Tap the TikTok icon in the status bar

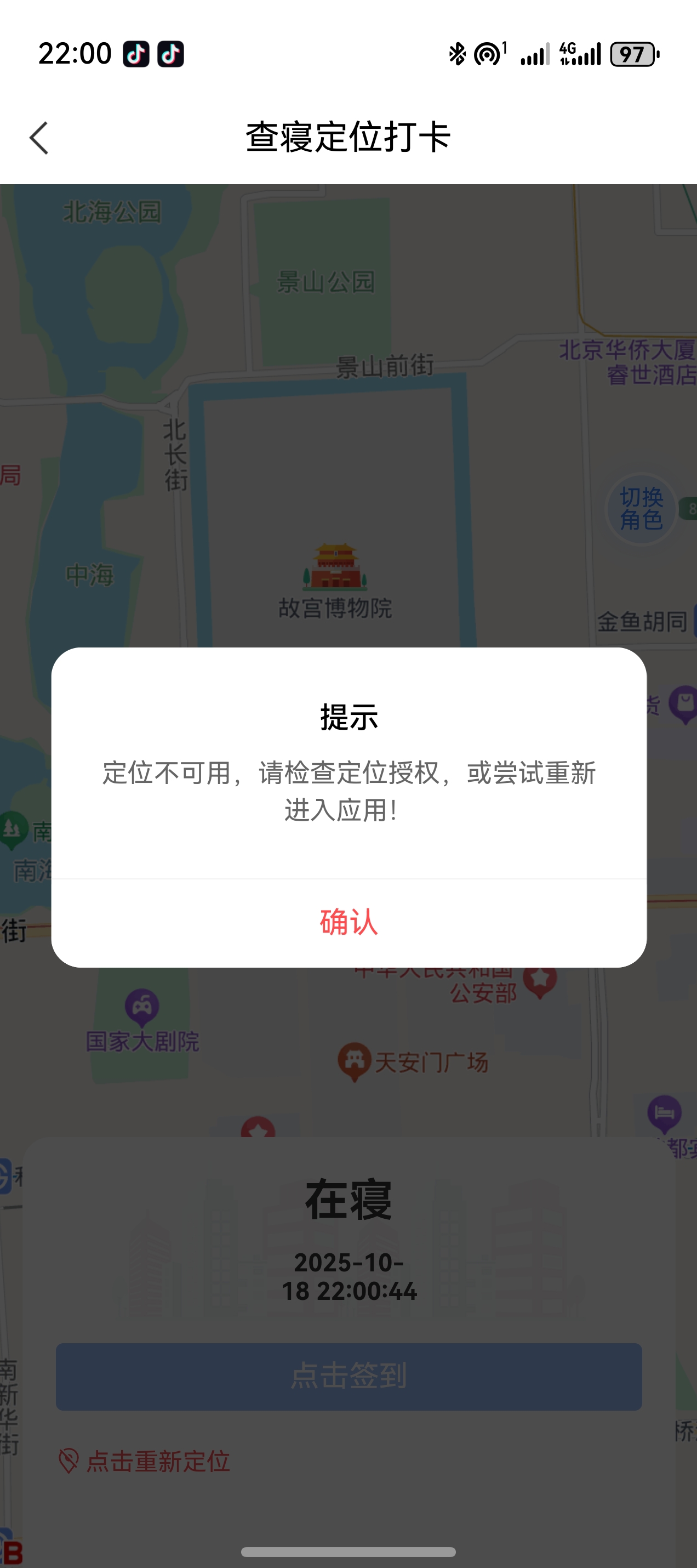tap(138, 55)
